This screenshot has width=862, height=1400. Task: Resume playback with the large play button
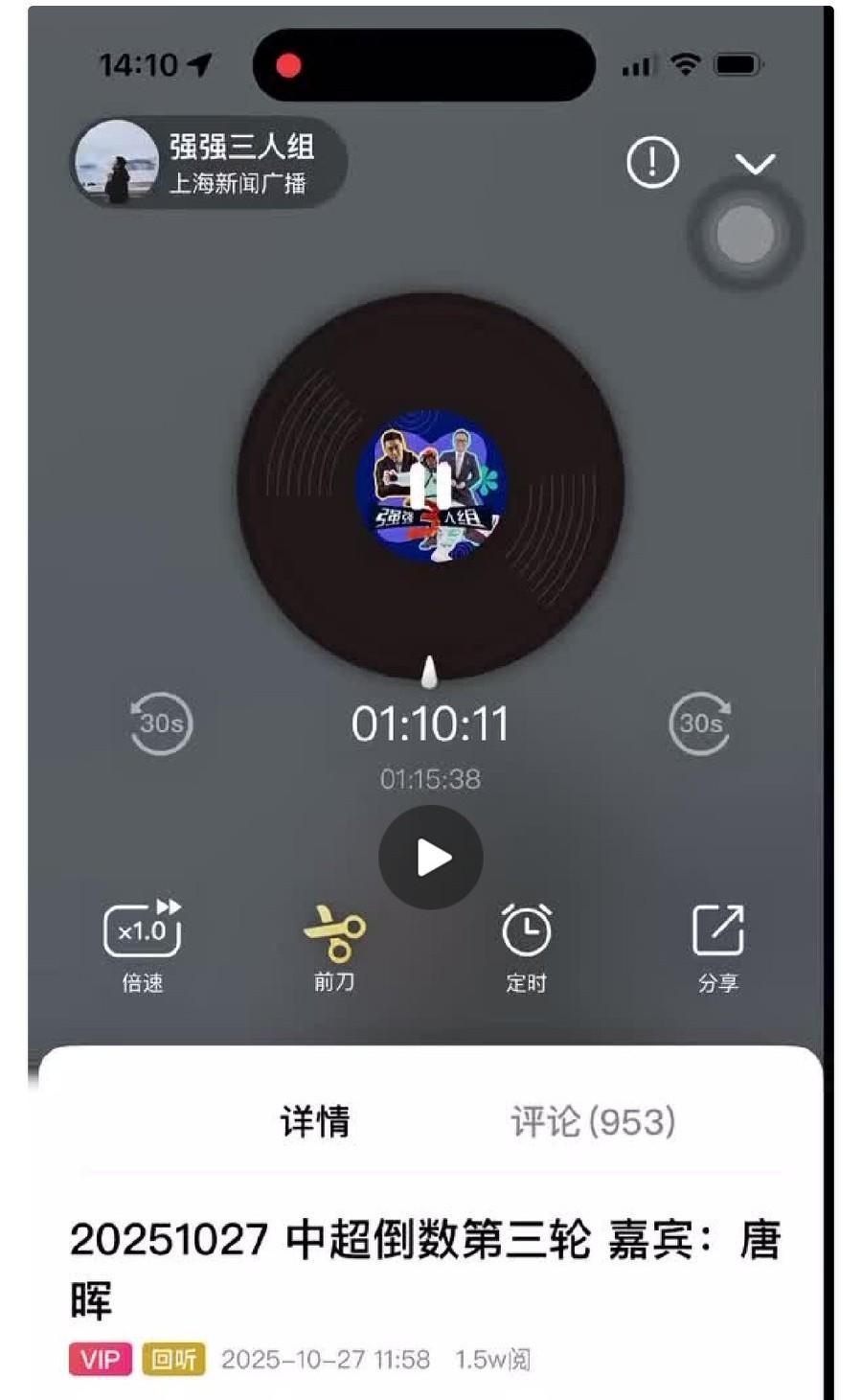pos(432,858)
